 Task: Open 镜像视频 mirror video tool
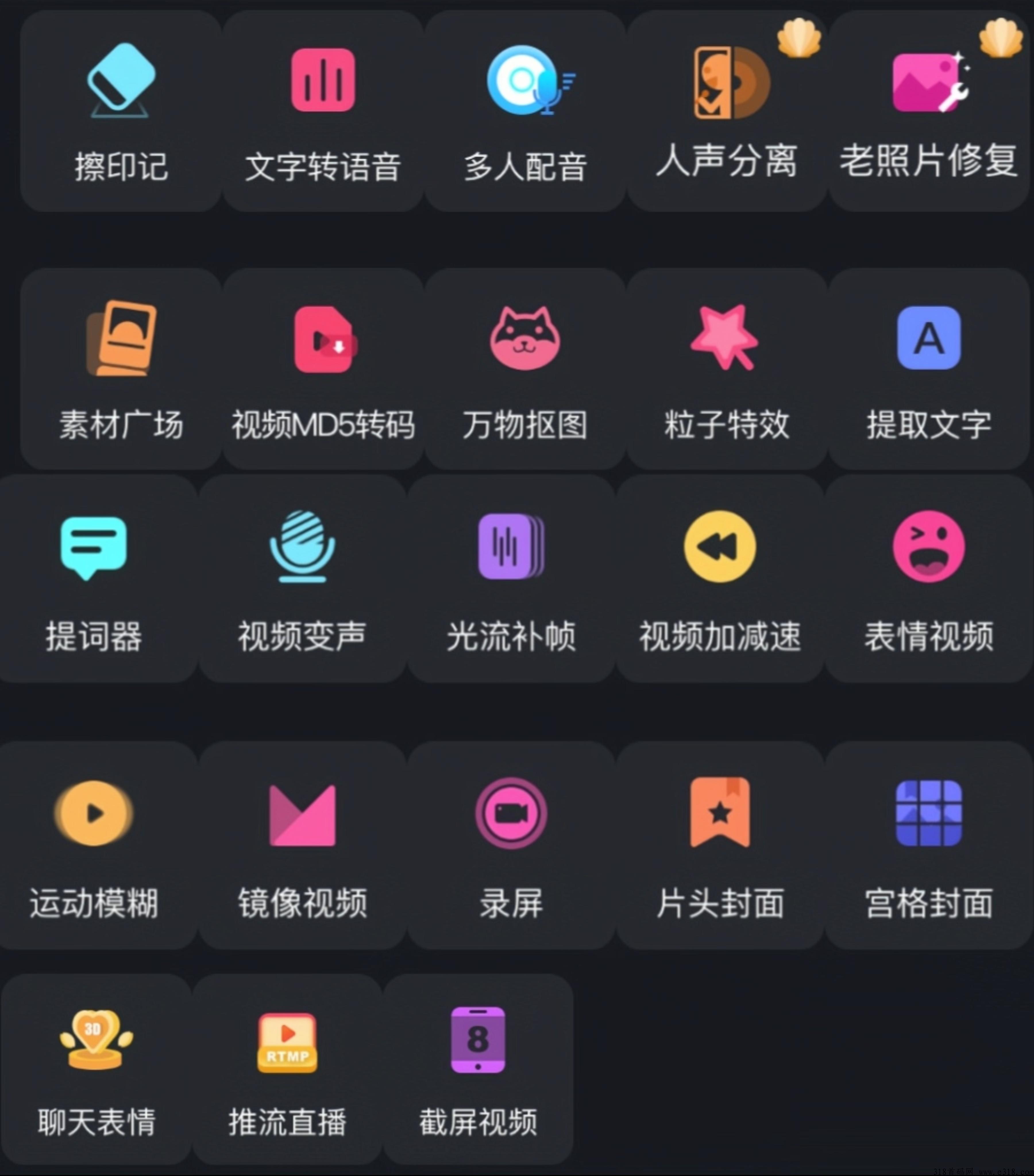pyautogui.click(x=302, y=845)
